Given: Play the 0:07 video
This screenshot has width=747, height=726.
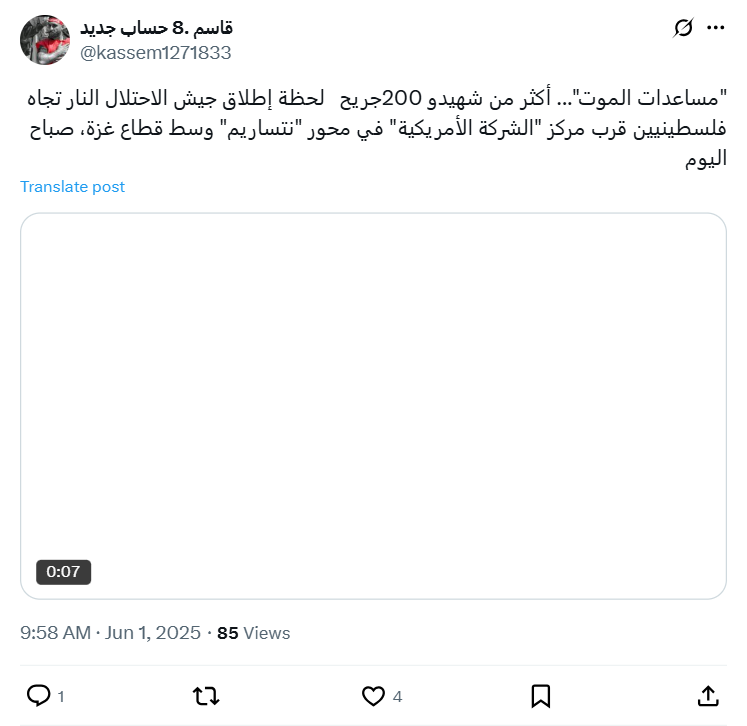Looking at the screenshot, I should point(373,405).
